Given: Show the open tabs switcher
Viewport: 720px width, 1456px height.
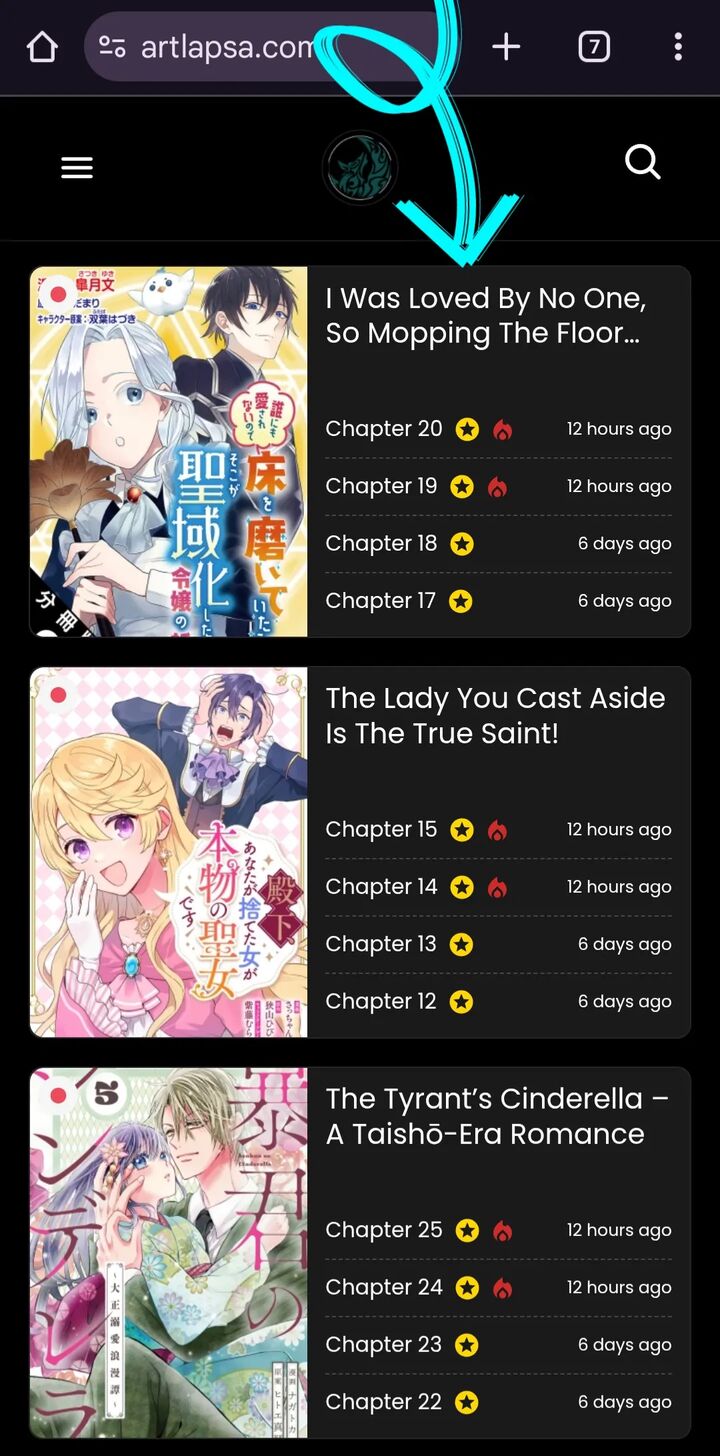Looking at the screenshot, I should click(x=594, y=46).
